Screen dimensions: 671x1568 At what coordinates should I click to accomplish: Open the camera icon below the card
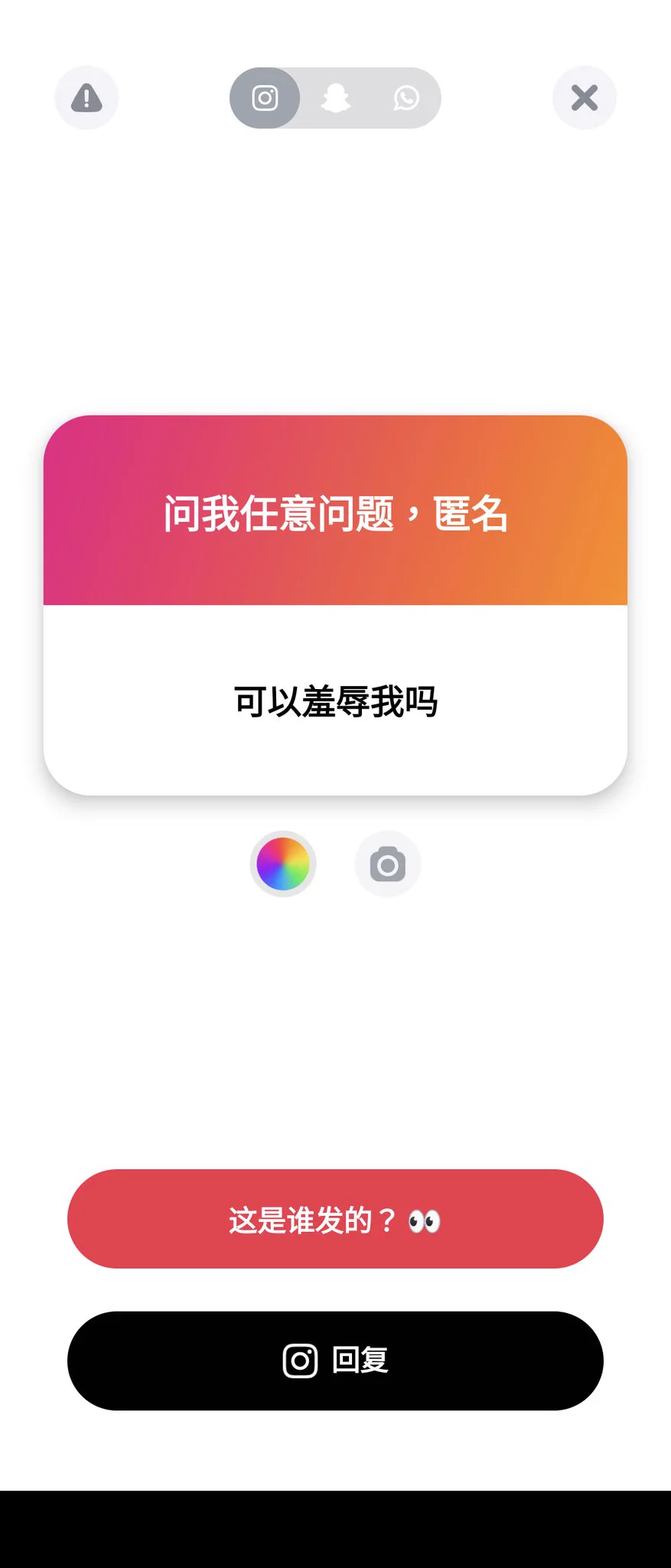pyautogui.click(x=388, y=864)
